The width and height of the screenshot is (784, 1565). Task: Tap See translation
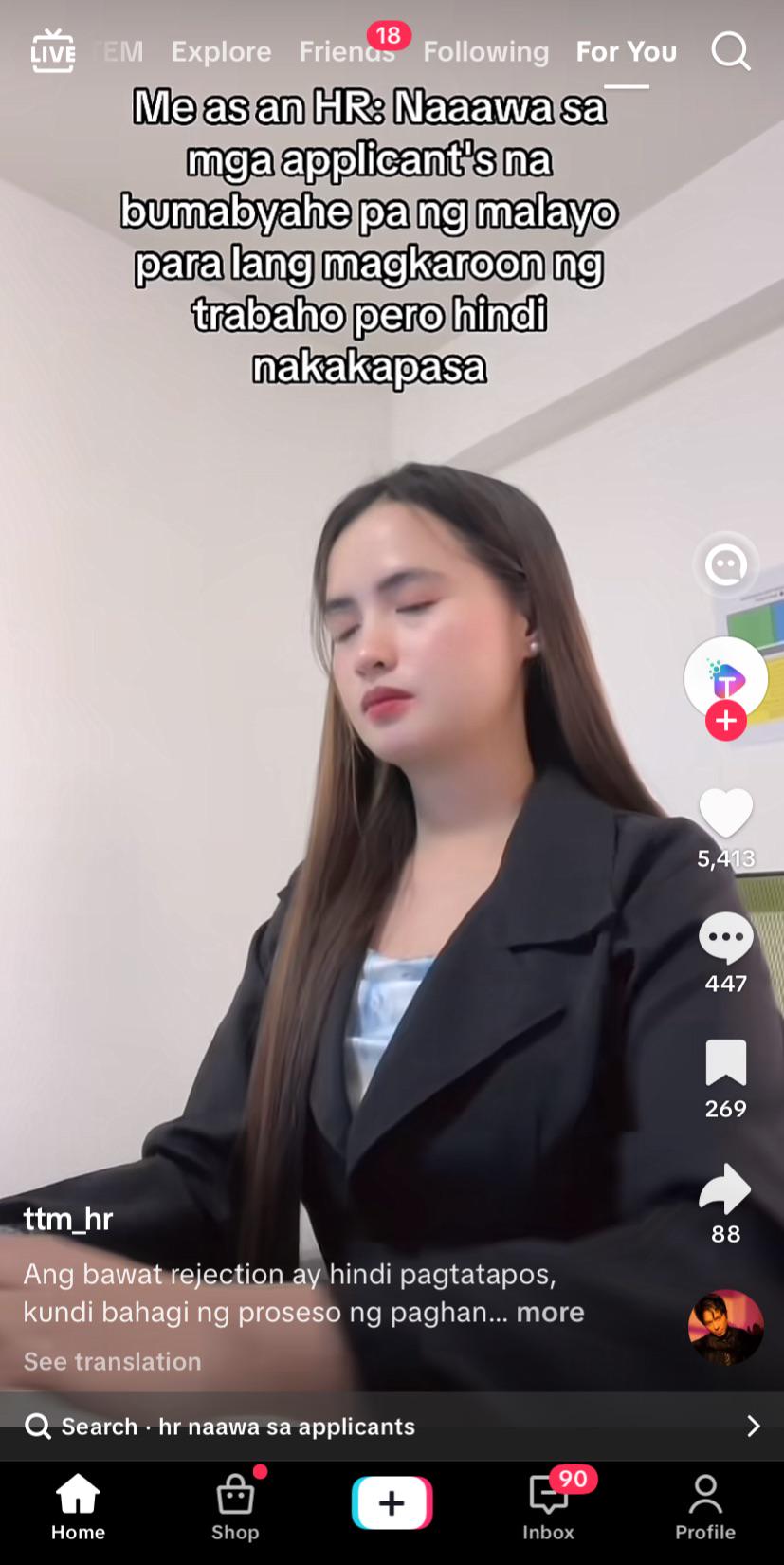click(112, 1361)
